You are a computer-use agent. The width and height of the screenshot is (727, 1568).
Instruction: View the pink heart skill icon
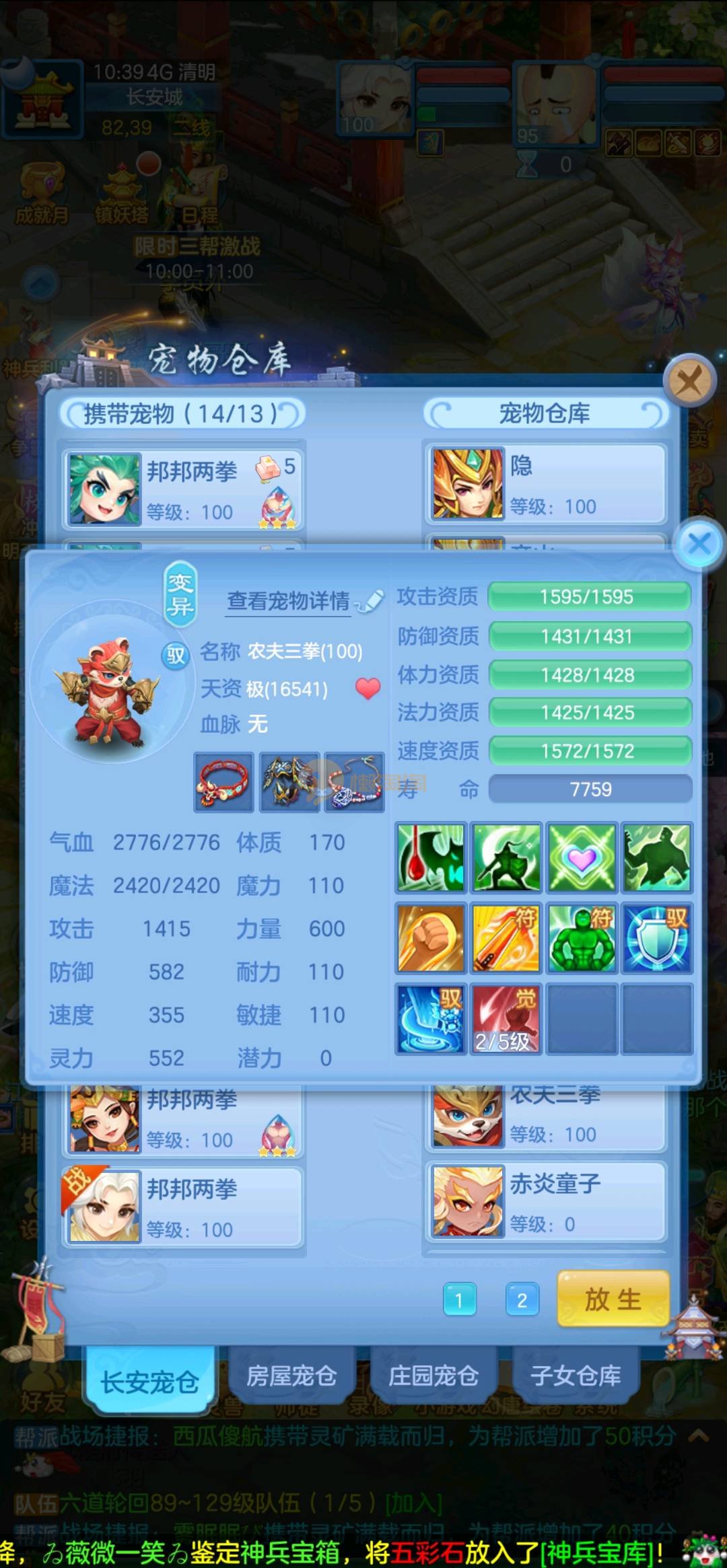click(582, 858)
